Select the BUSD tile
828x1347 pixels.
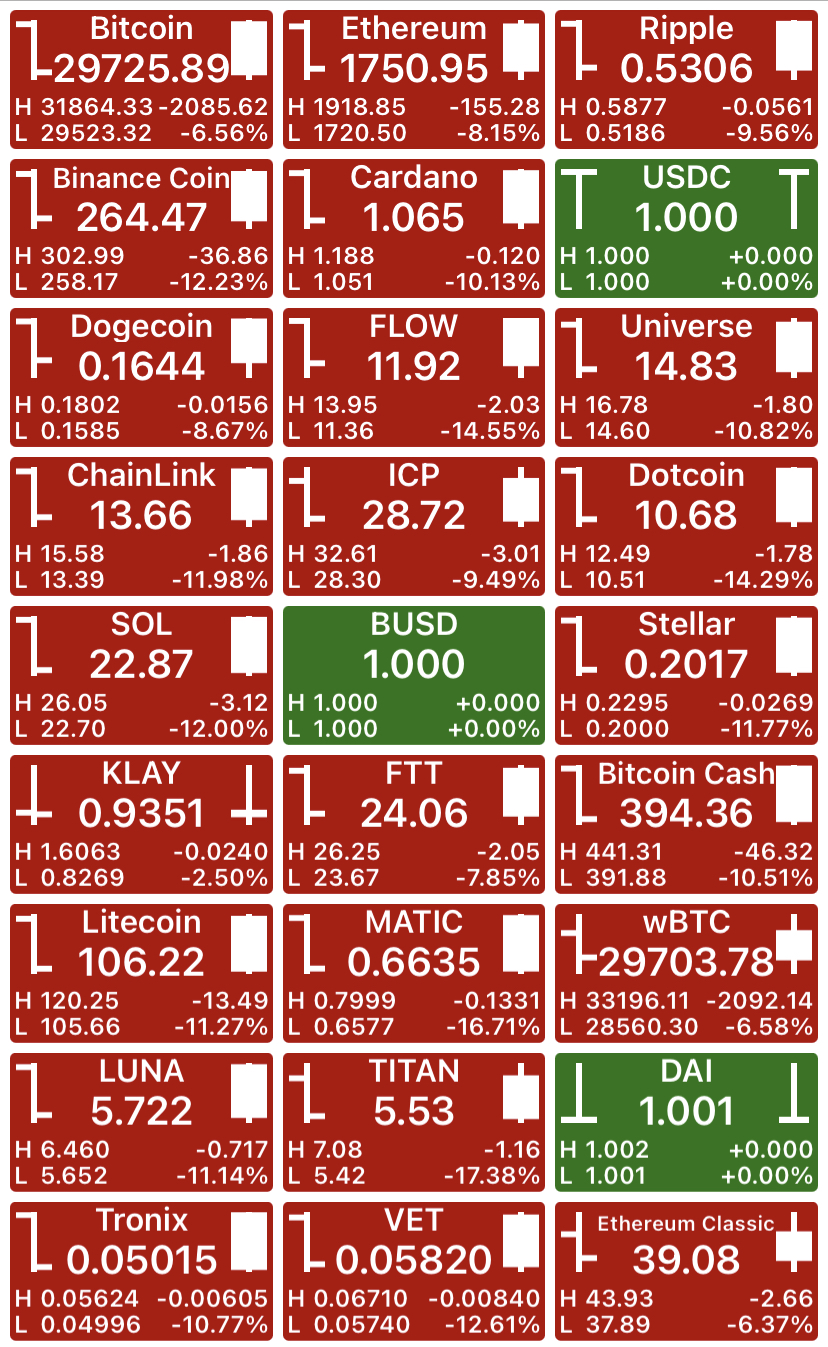(414, 676)
